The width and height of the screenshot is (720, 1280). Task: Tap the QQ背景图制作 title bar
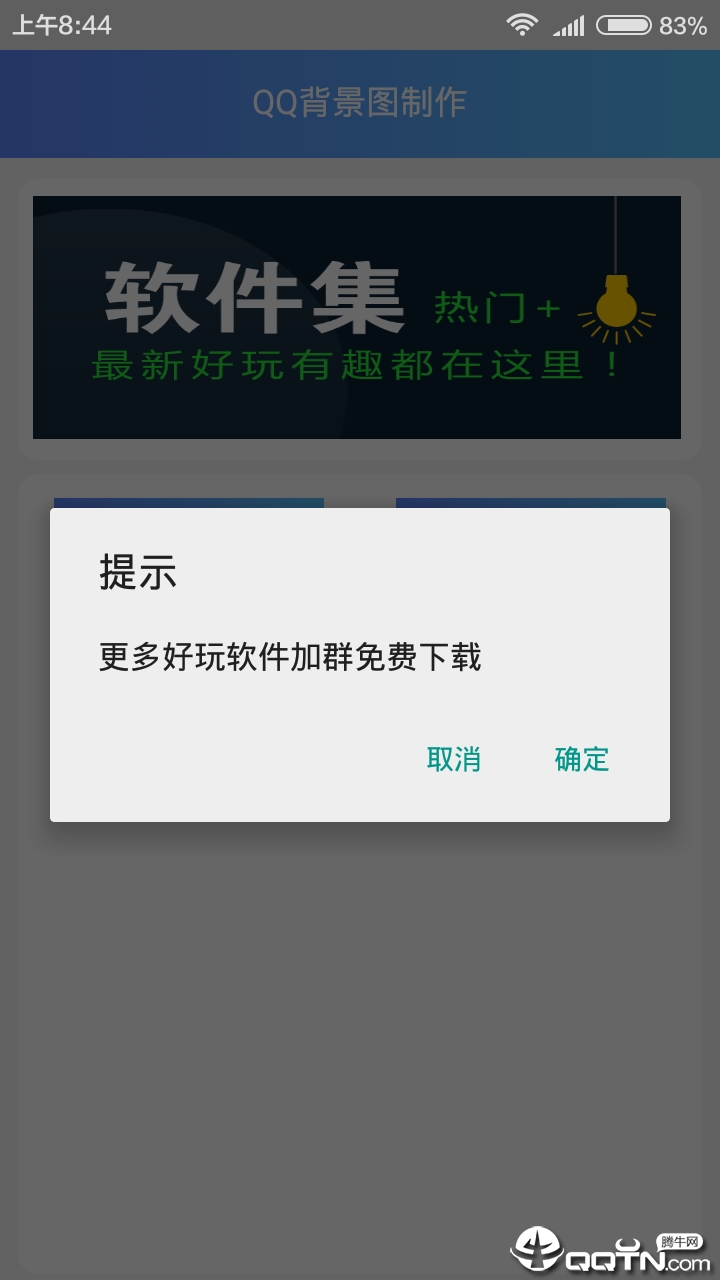point(360,104)
